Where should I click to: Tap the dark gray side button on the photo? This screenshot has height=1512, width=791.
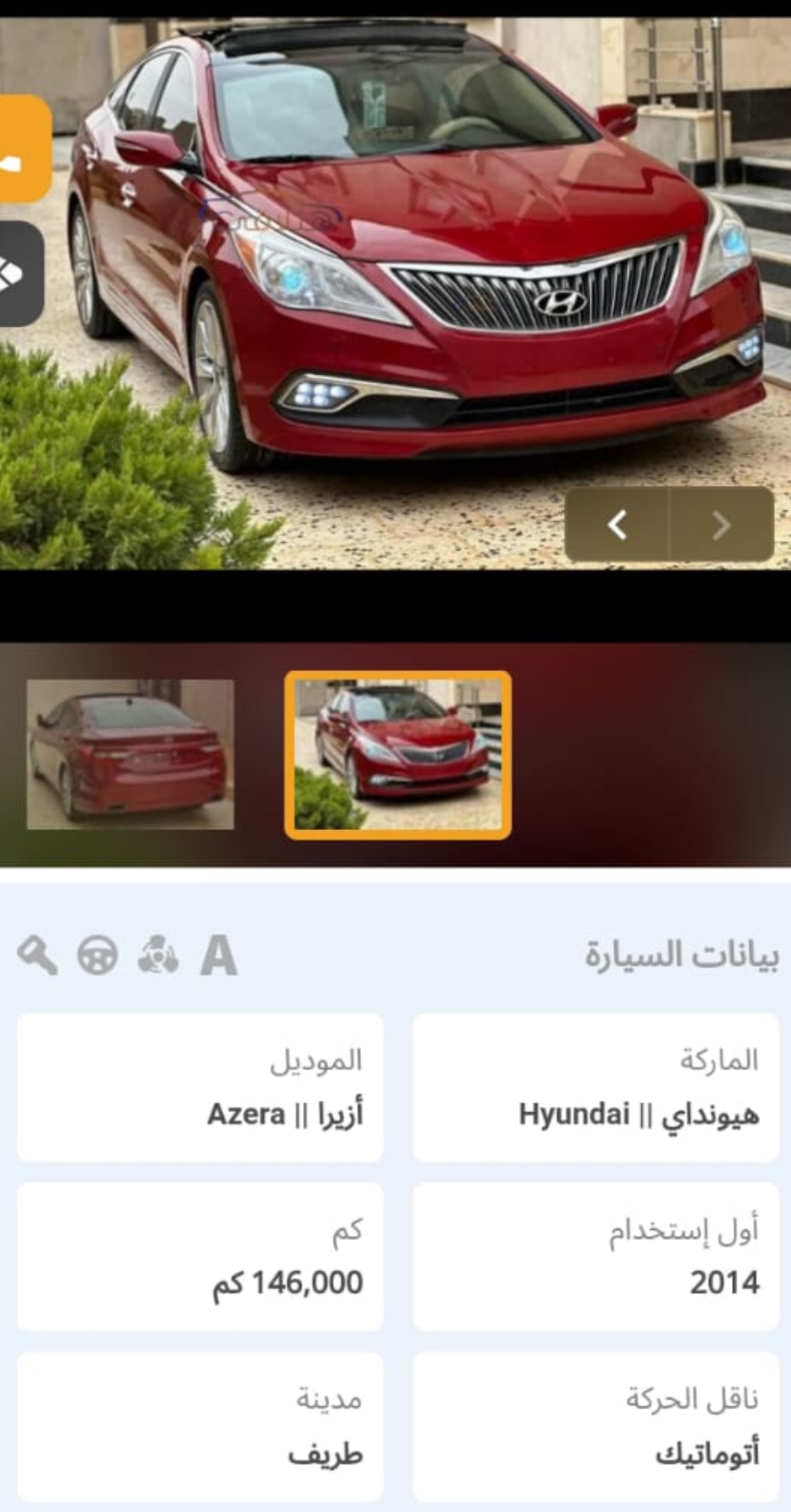coord(21,274)
